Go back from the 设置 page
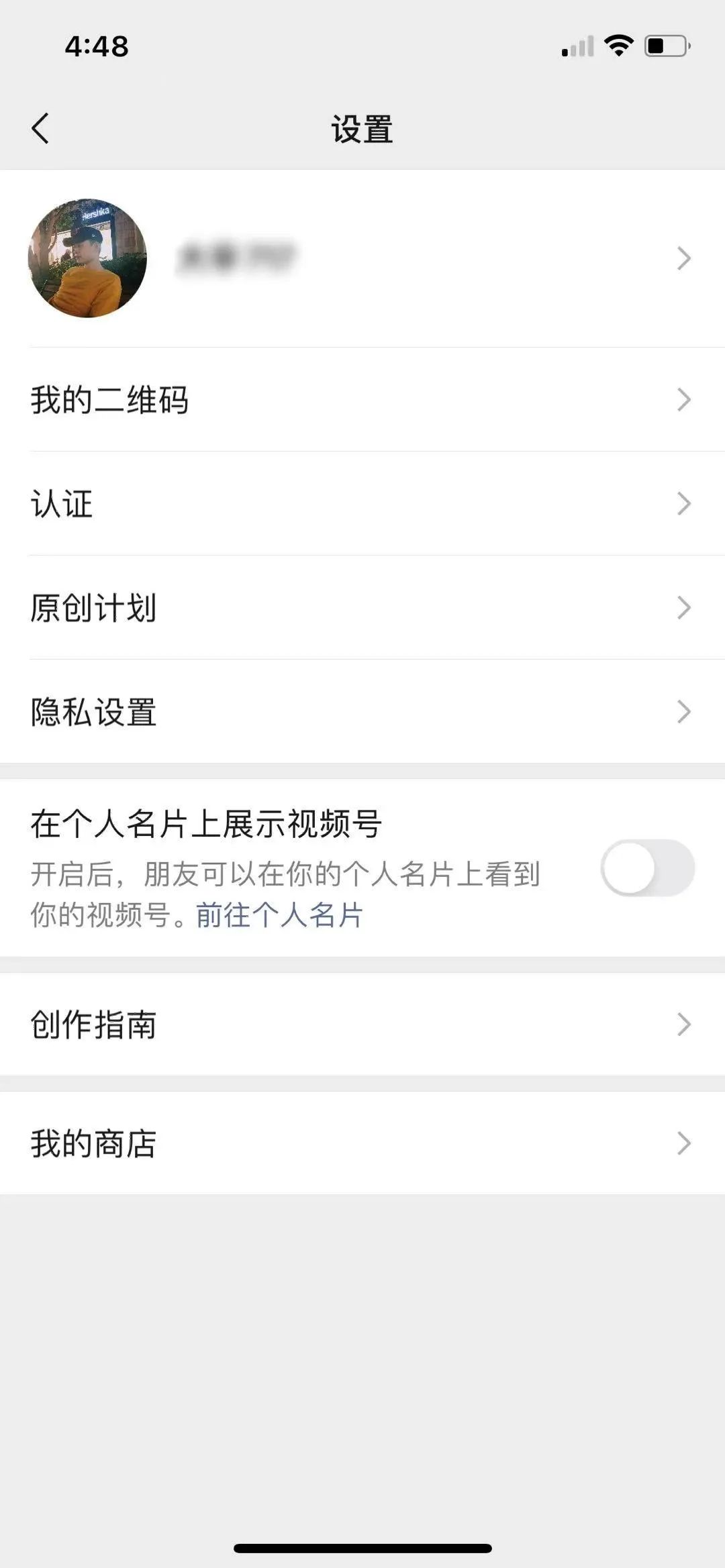725x1568 pixels. pyautogui.click(x=40, y=128)
